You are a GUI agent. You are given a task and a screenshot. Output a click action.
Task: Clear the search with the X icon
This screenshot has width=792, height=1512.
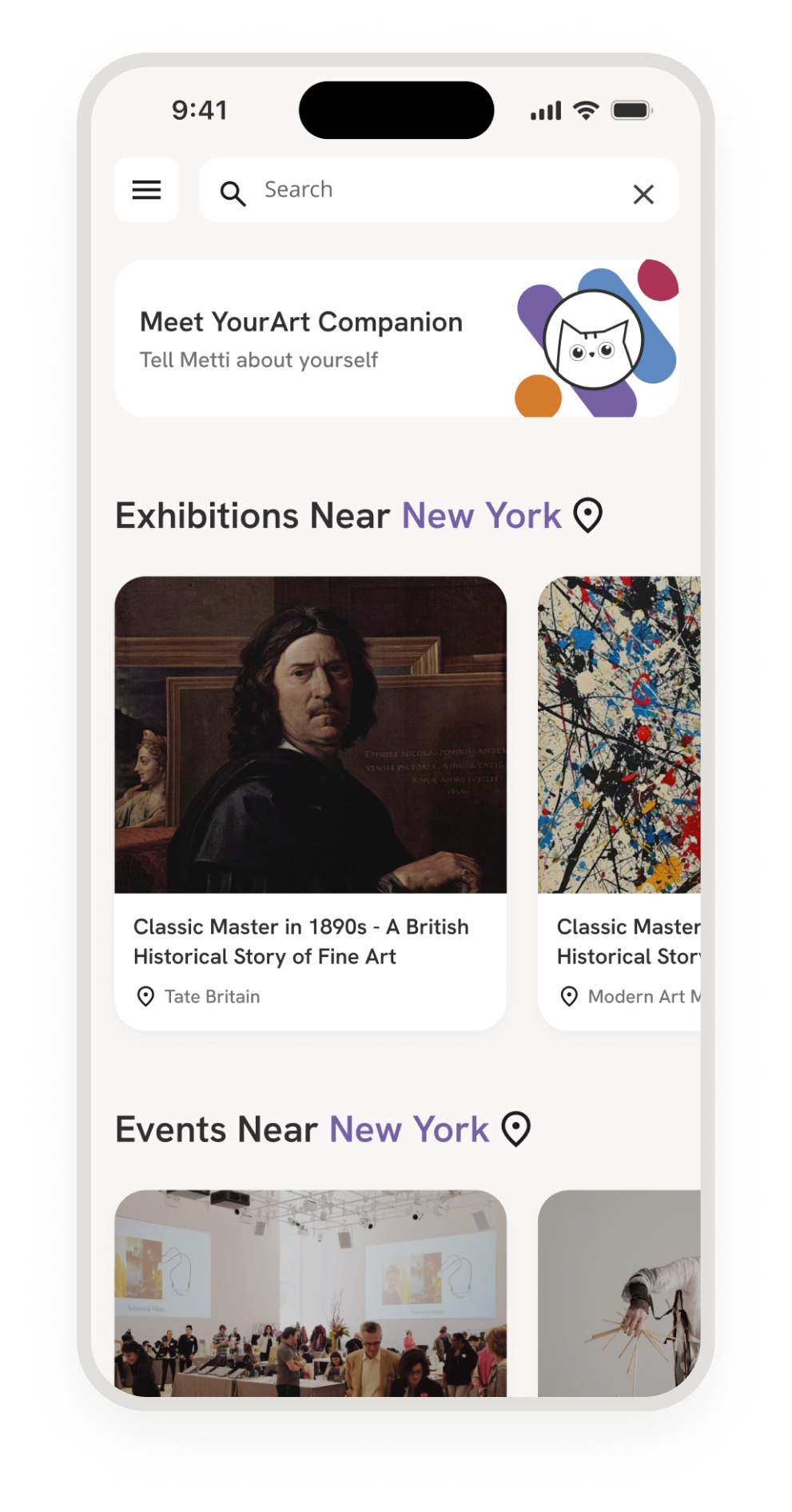[643, 194]
